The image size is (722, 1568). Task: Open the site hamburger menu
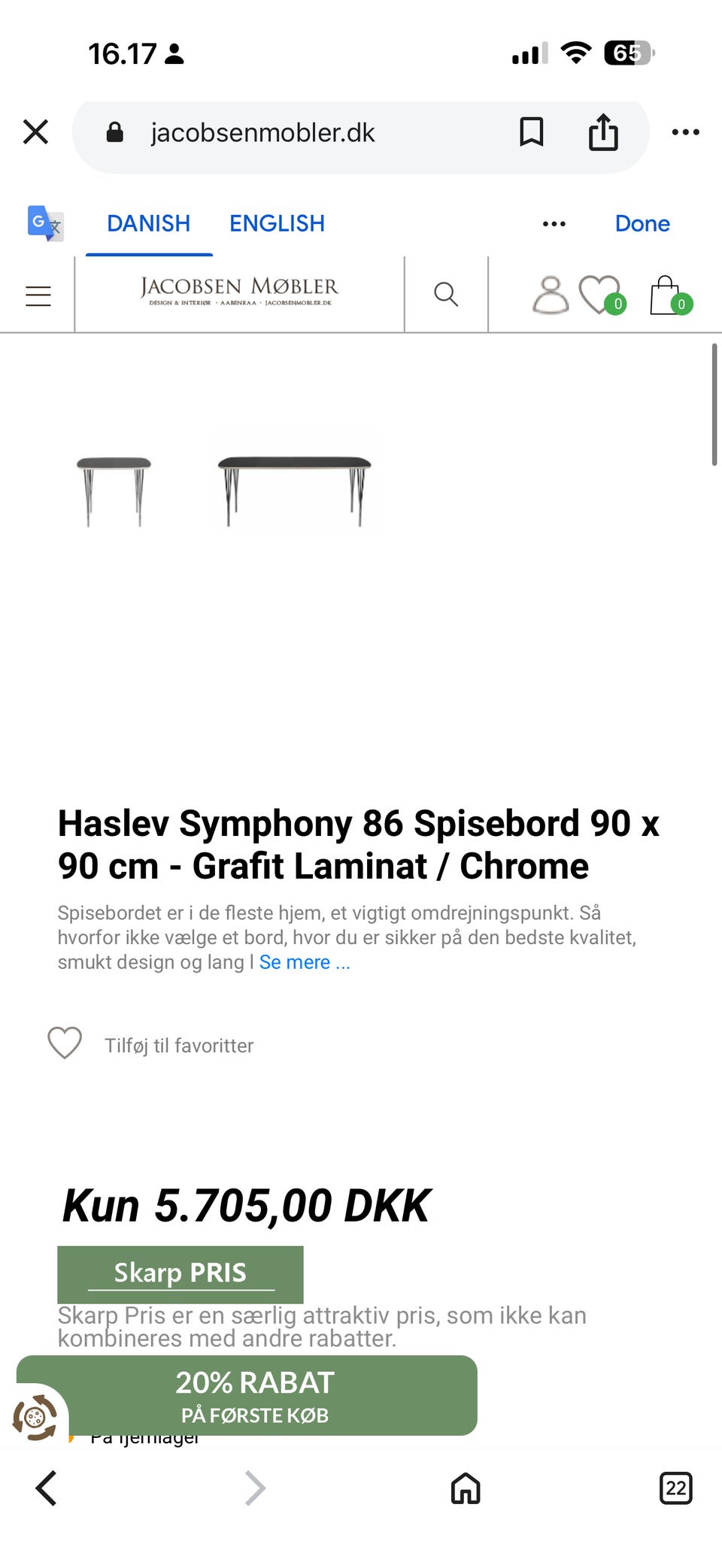[x=38, y=295]
